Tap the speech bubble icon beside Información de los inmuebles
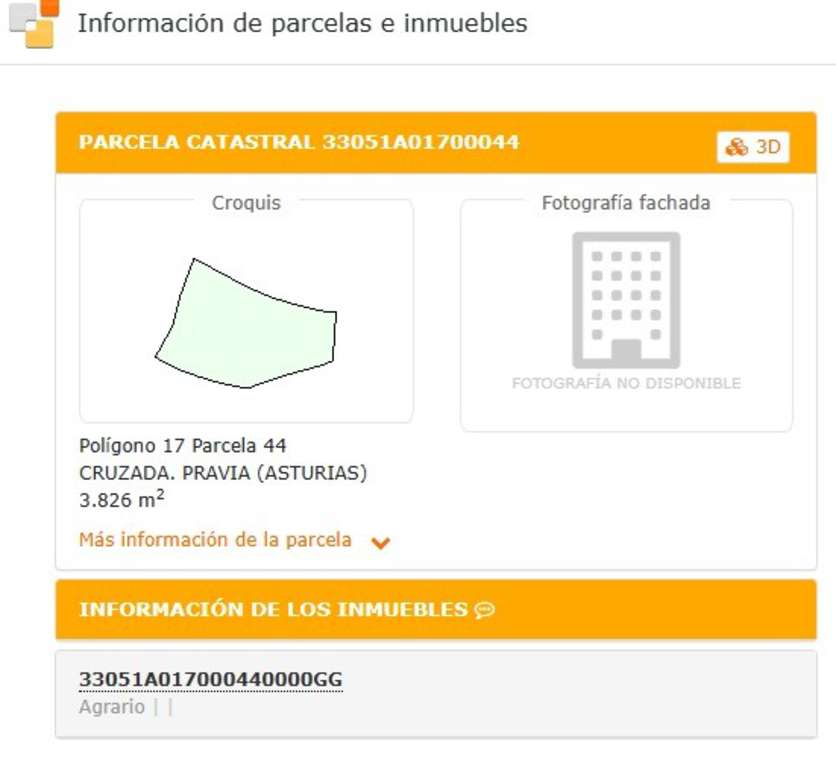Viewport: 836px width, 768px height. (x=485, y=609)
